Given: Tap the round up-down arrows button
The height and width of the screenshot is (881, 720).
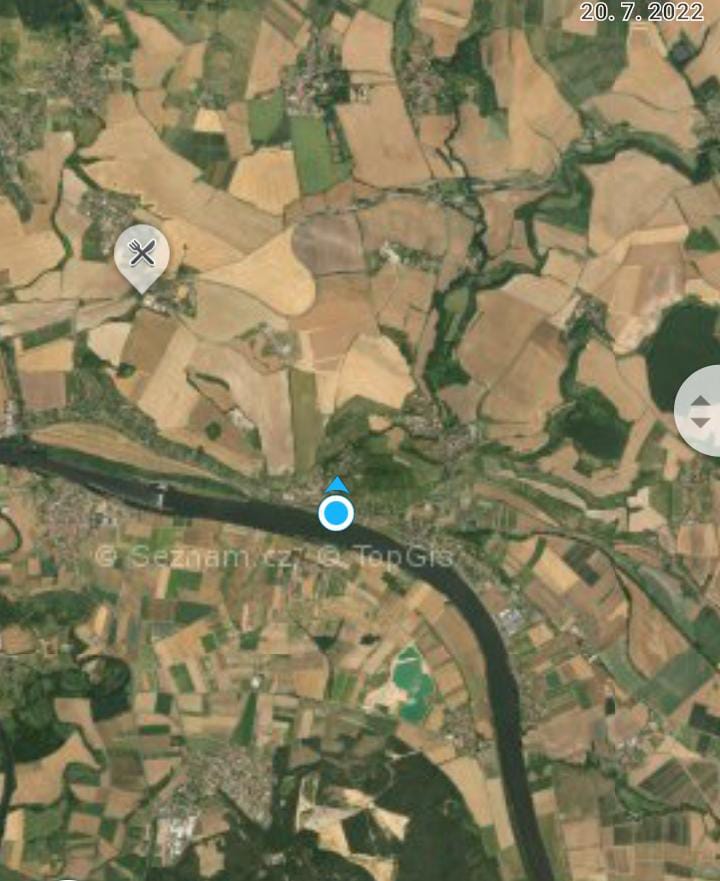Looking at the screenshot, I should 700,411.
